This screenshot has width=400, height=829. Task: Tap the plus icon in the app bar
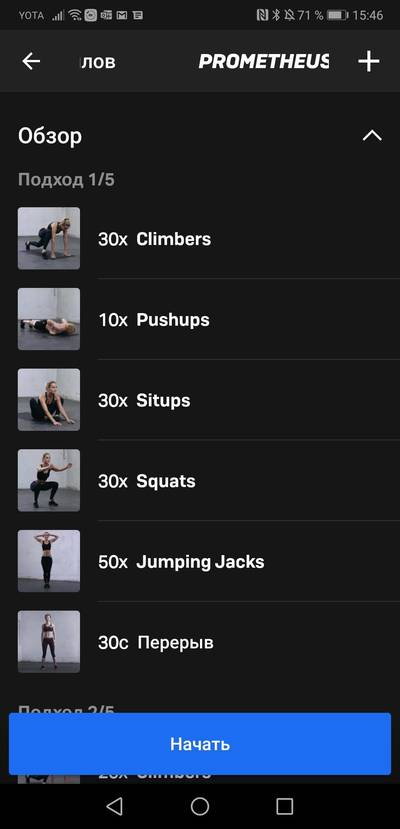click(x=368, y=61)
